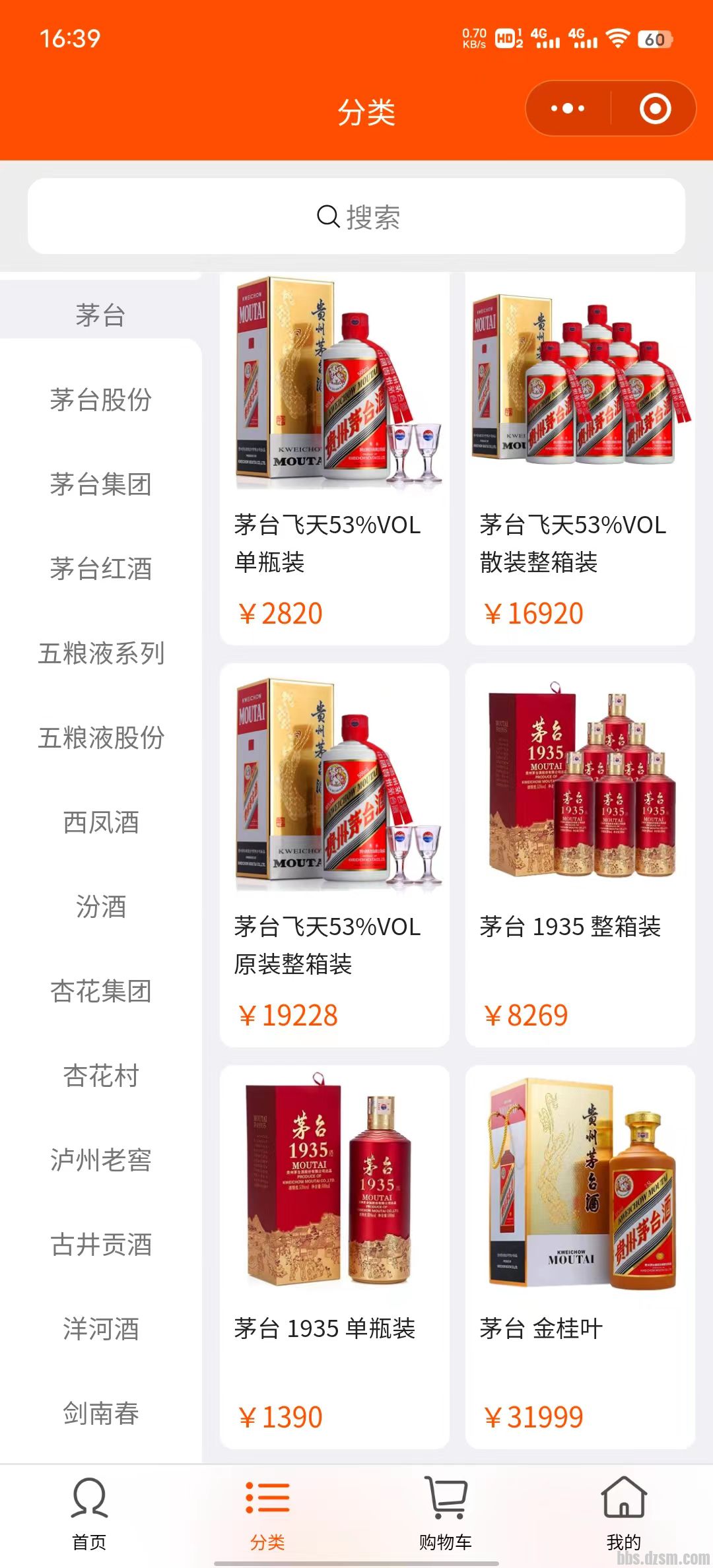Screen dimensions: 713x1568
Task: Open the mini program more-options menu
Action: tap(568, 109)
